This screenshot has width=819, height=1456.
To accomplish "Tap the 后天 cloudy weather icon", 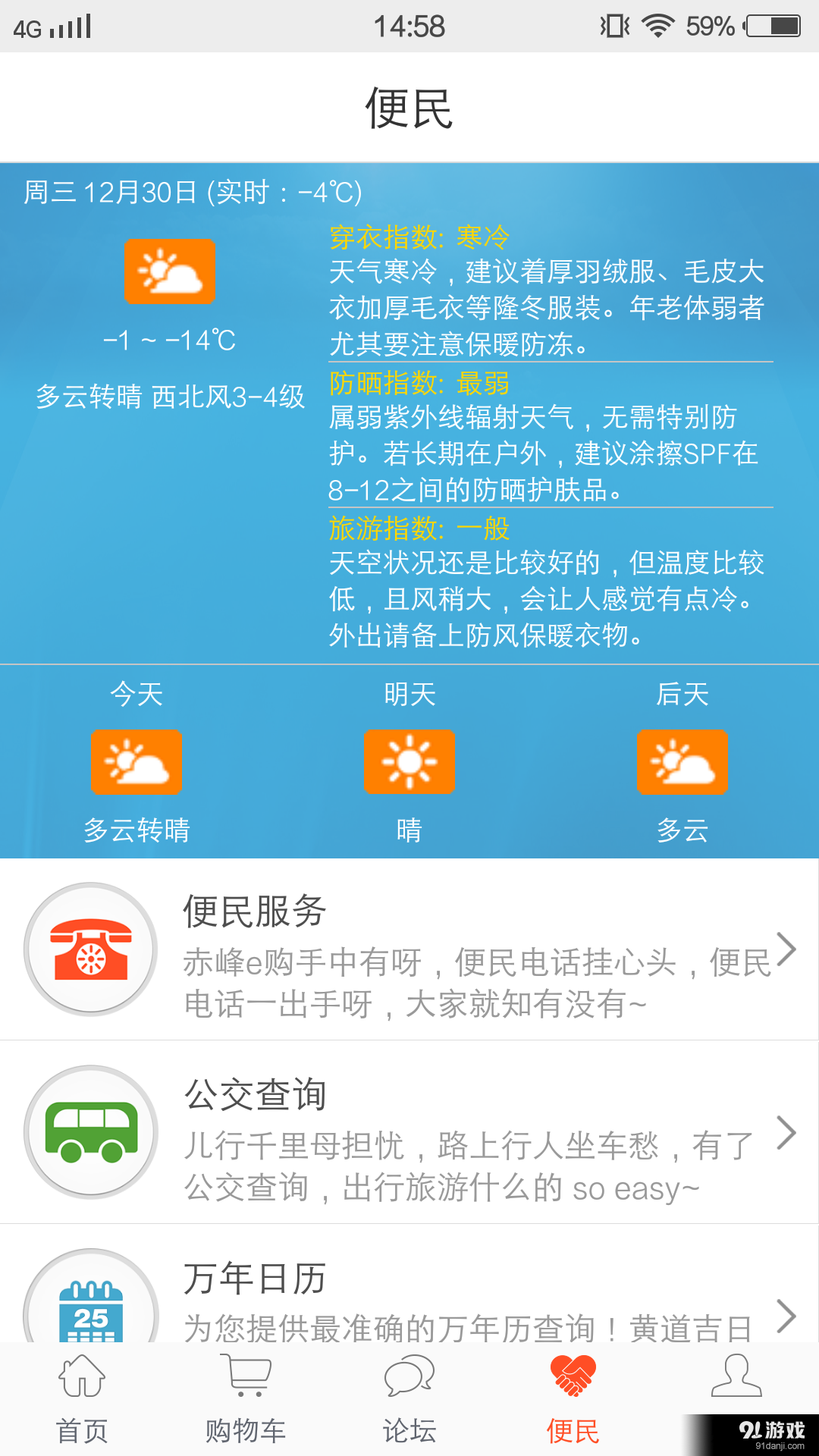I will [x=682, y=762].
